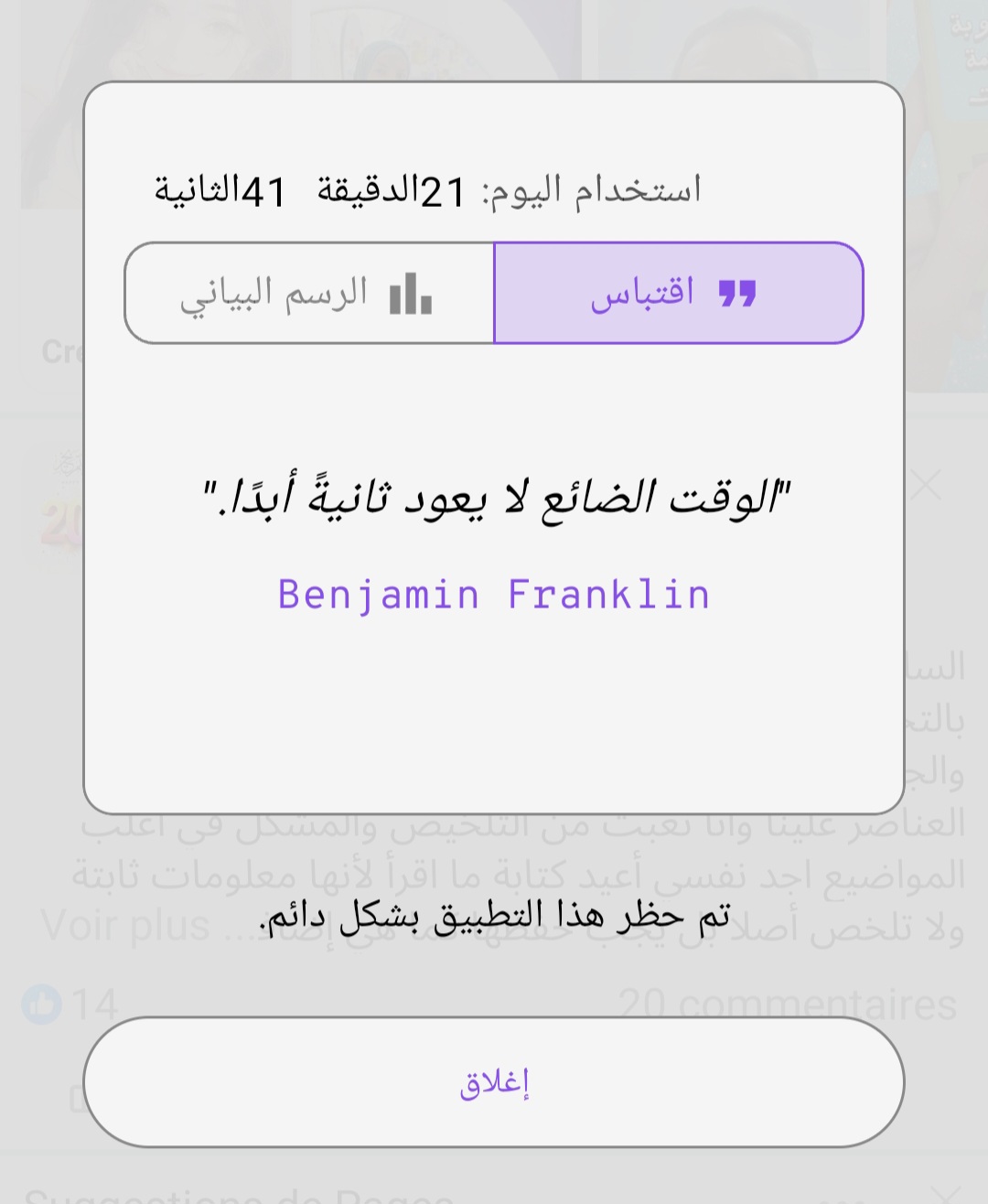Screen dimensions: 988x1204
Task: Close the dialog with the إغلاق button
Action: (x=494, y=1082)
